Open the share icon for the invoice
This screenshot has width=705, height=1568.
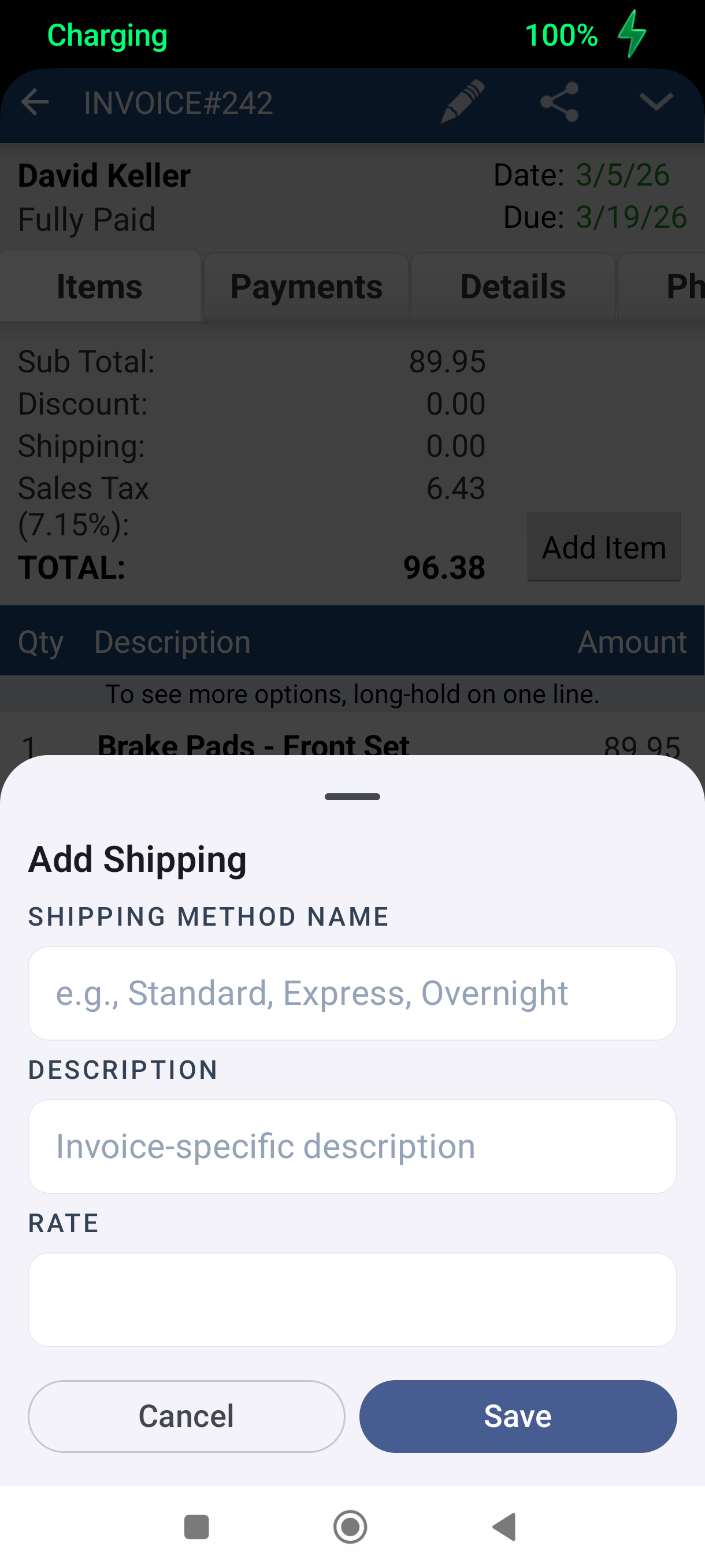(x=558, y=102)
